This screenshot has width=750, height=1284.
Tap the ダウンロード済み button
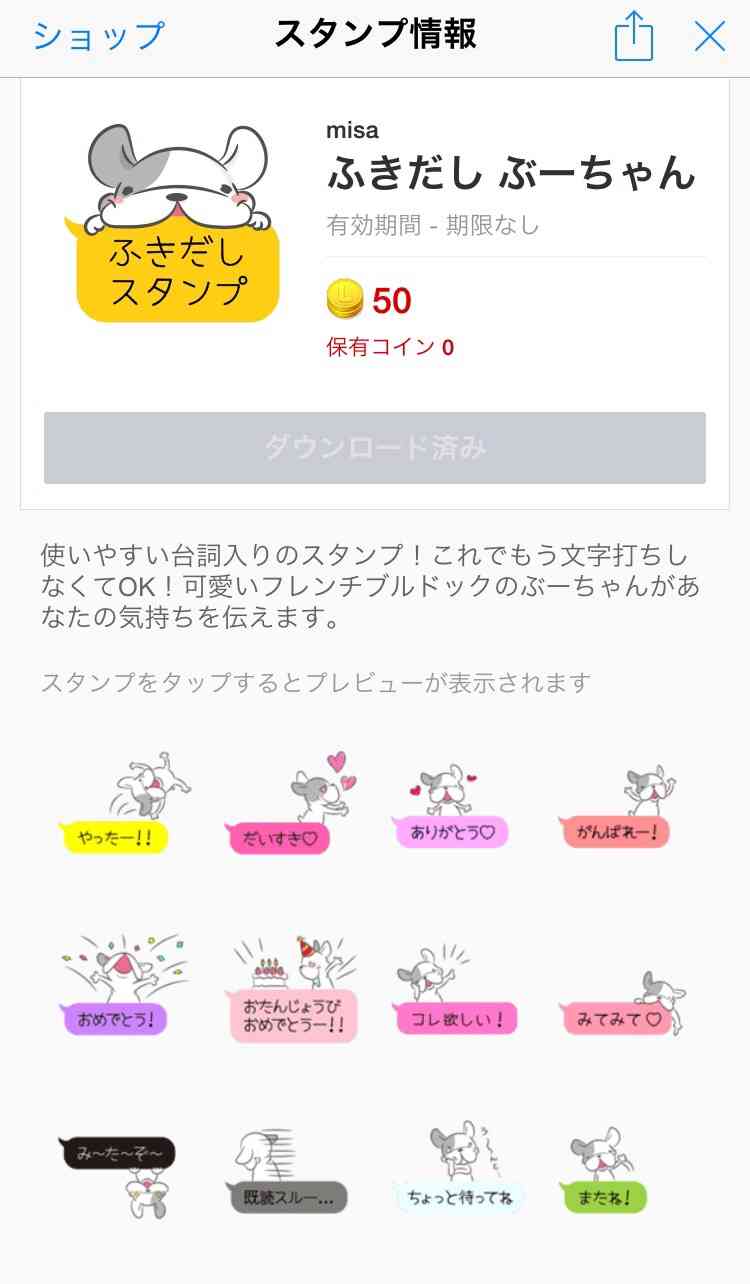point(375,447)
